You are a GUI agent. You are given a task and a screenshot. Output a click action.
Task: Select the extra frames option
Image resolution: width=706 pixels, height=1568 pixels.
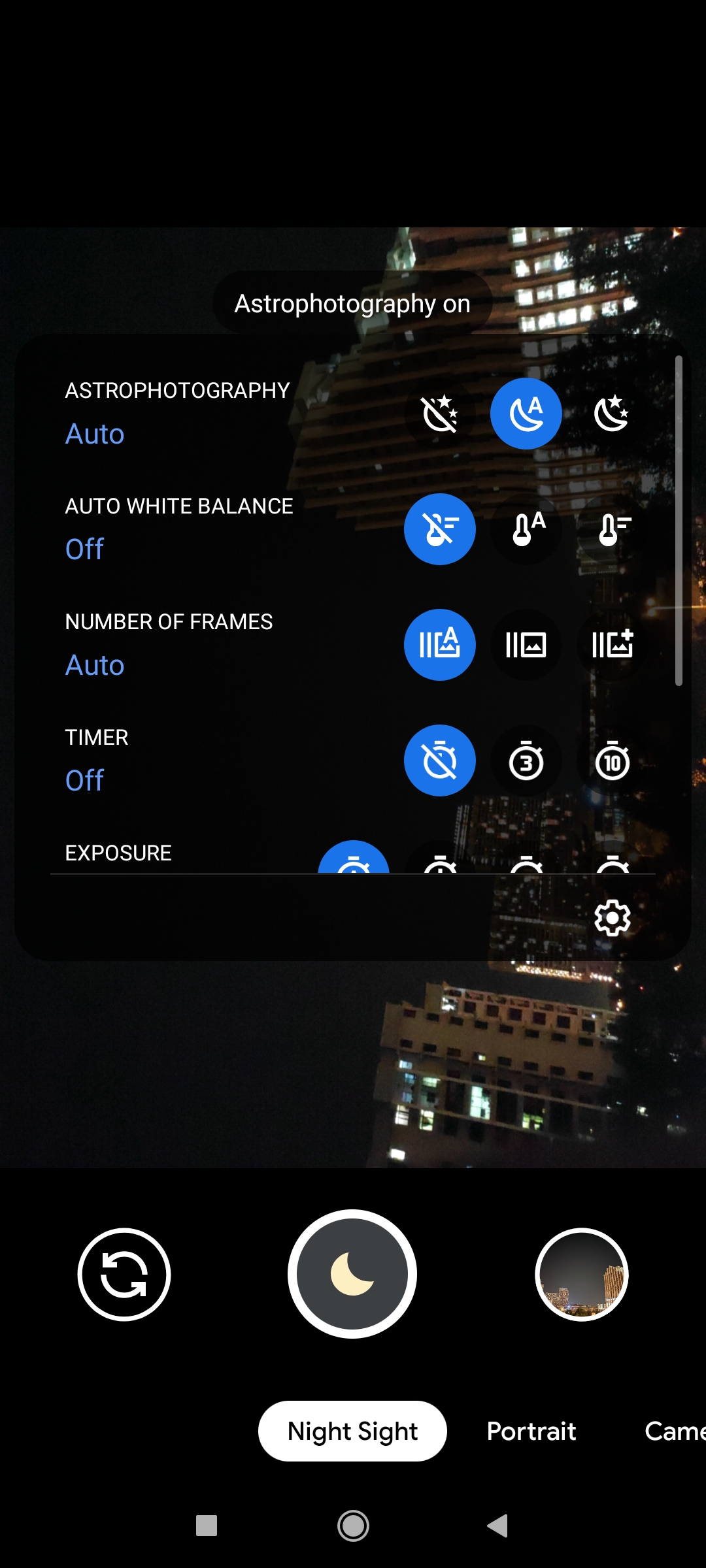pyautogui.click(x=612, y=645)
